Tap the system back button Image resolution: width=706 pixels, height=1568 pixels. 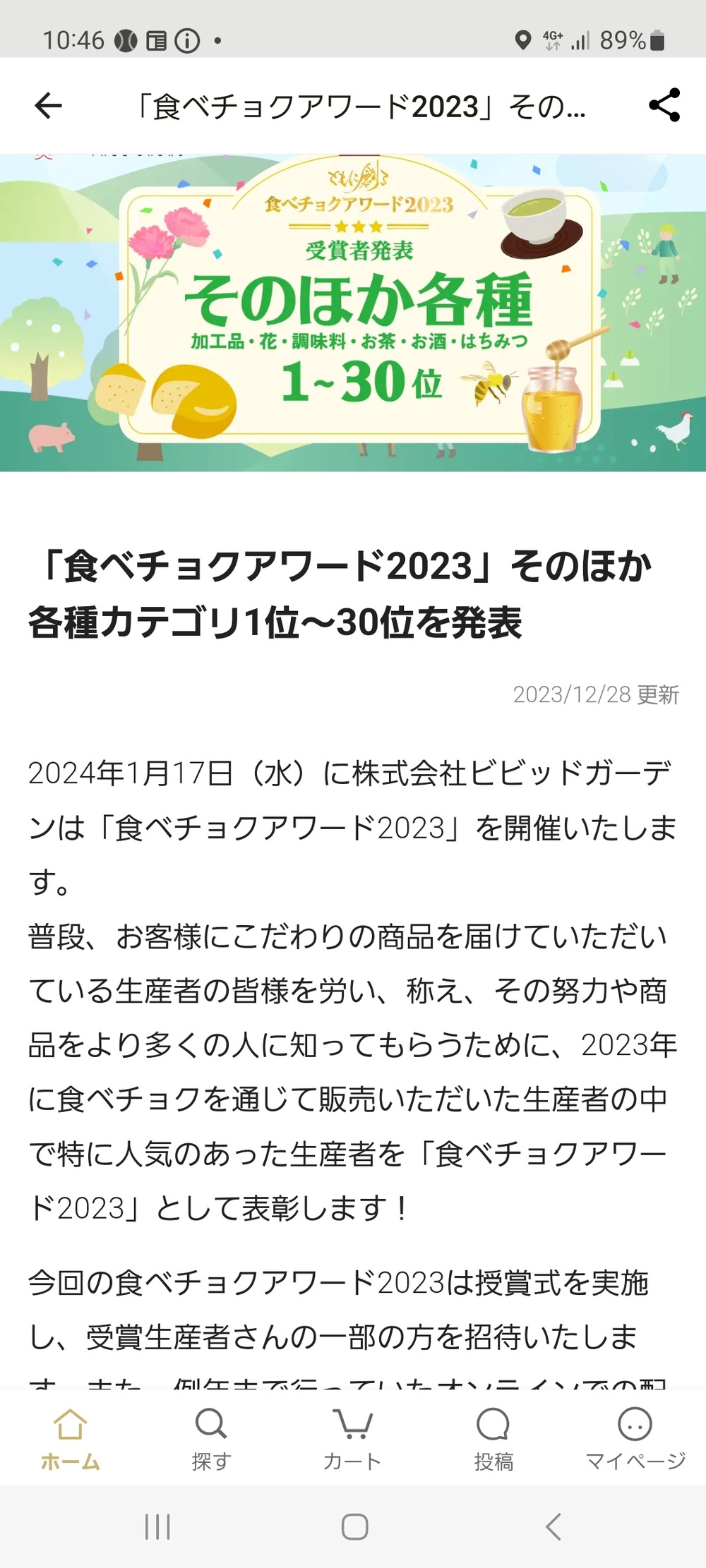pyautogui.click(x=554, y=1527)
